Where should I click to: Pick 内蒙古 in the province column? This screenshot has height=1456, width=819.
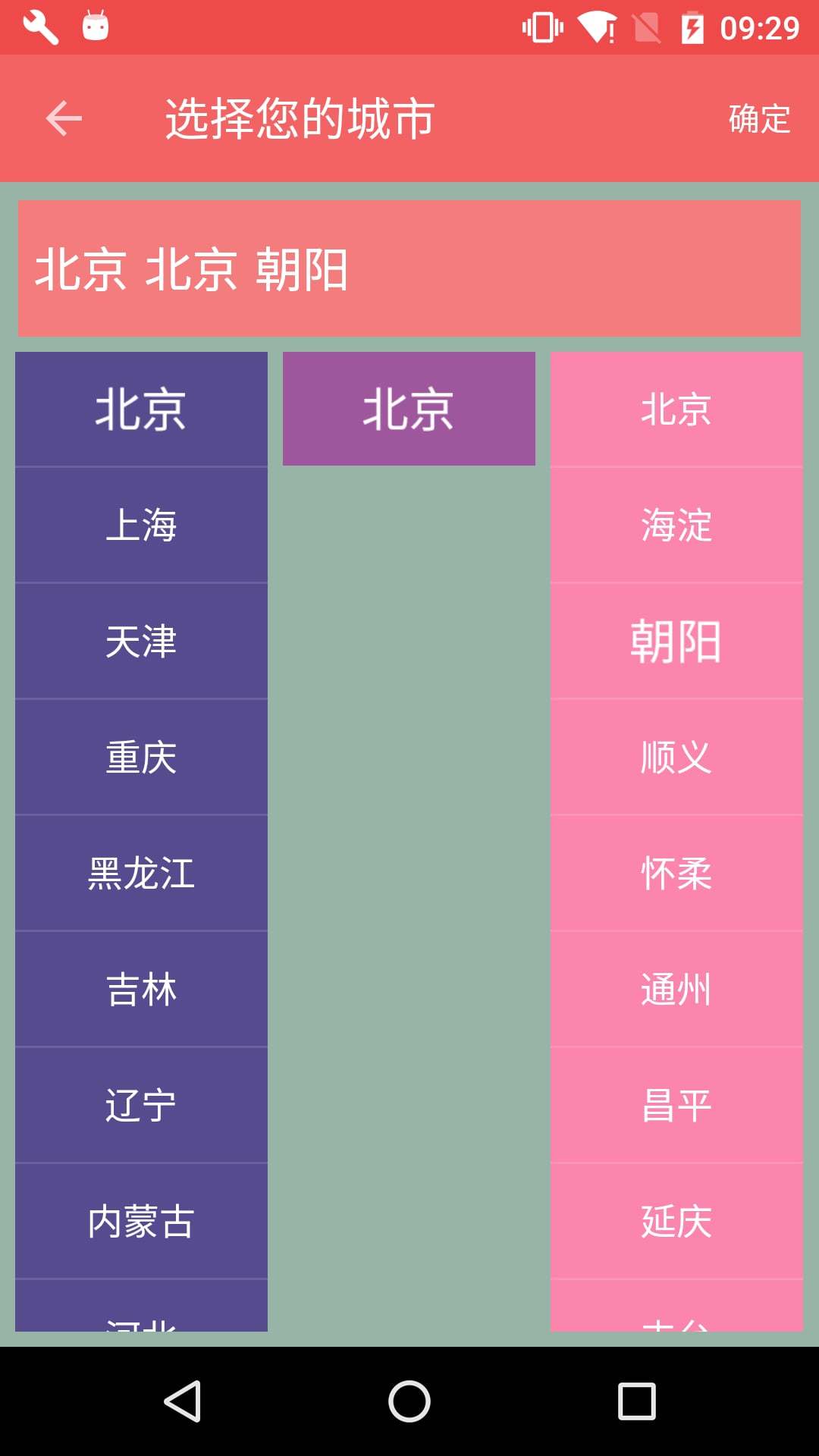(141, 1221)
